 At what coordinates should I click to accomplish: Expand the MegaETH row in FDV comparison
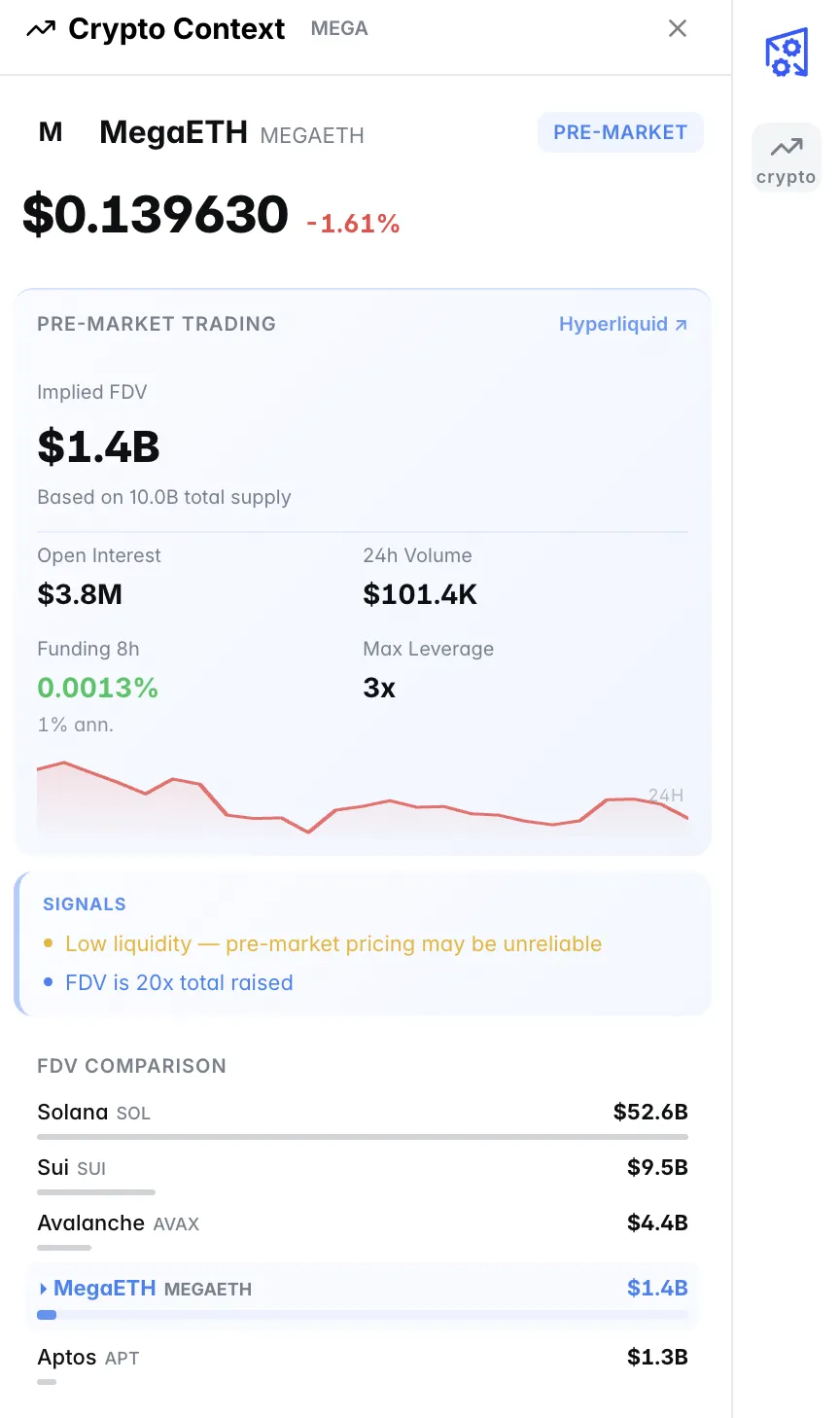(x=43, y=1288)
